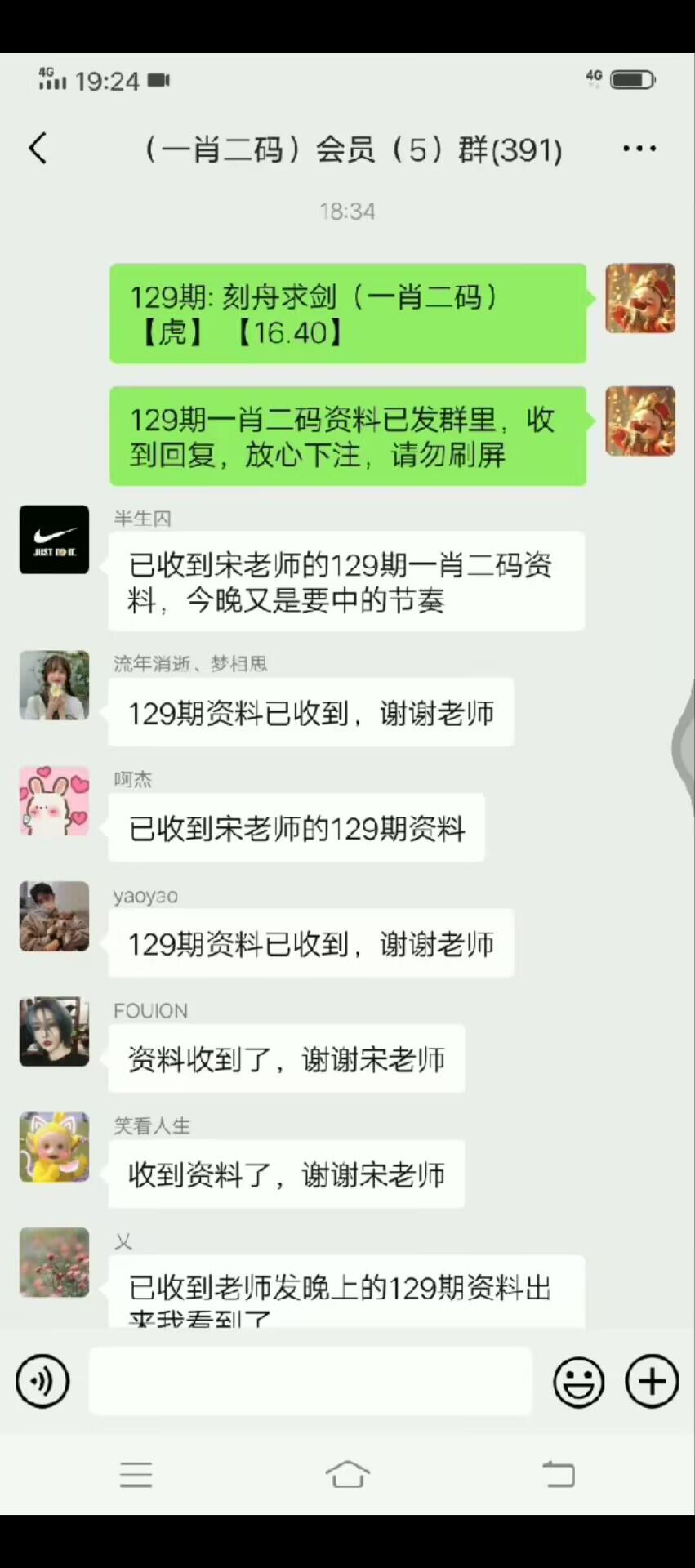
Task: Open FOUION's avatar profile
Action: pyautogui.click(x=54, y=1031)
